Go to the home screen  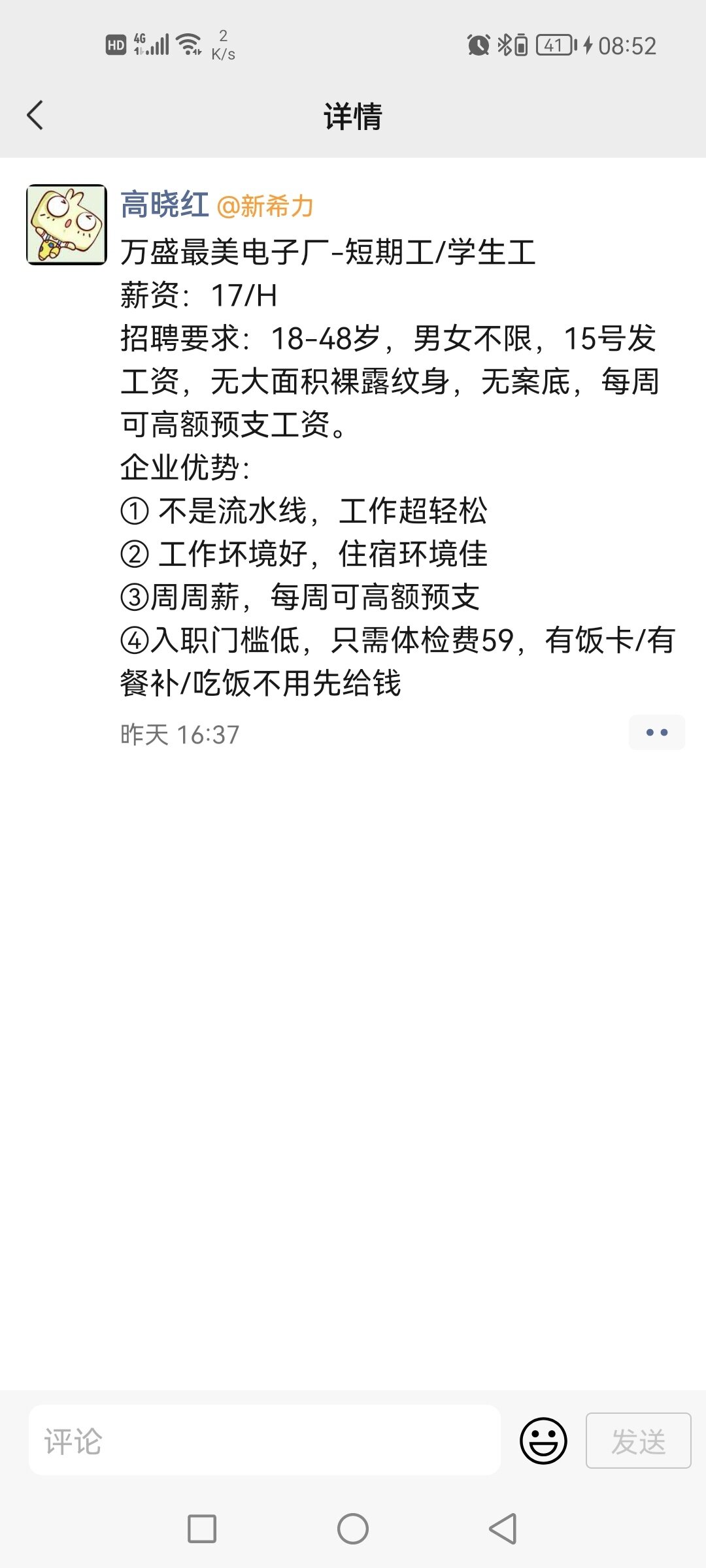353,1529
